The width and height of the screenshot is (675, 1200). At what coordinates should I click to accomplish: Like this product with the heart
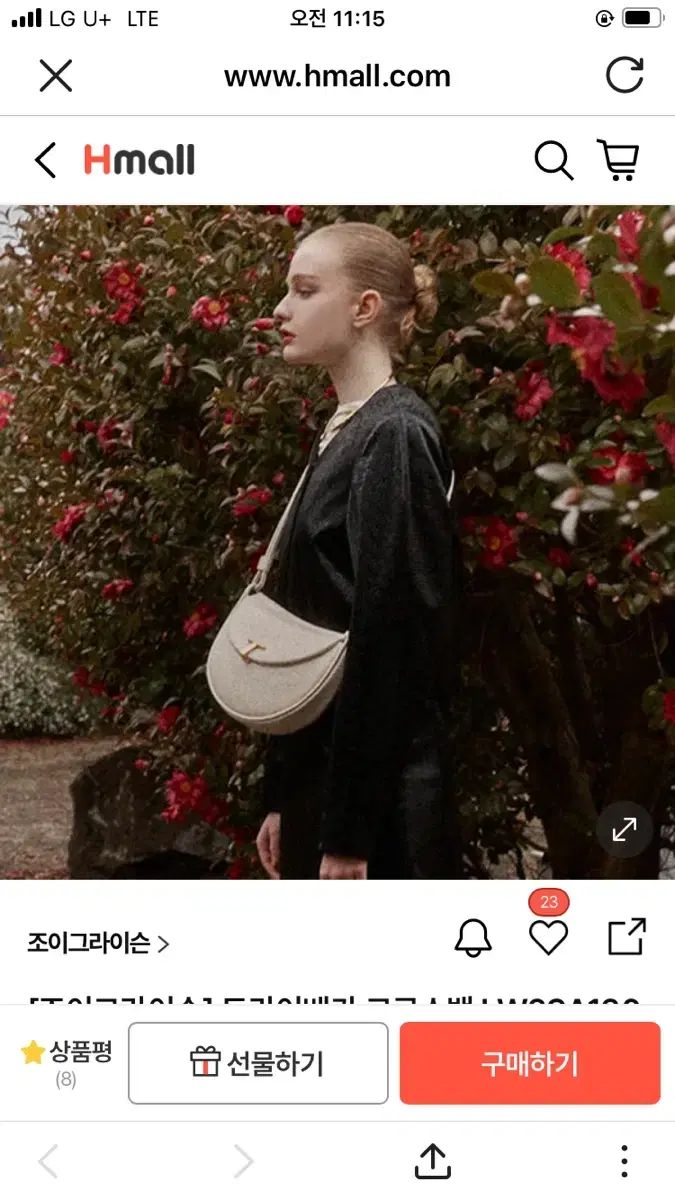click(x=548, y=937)
